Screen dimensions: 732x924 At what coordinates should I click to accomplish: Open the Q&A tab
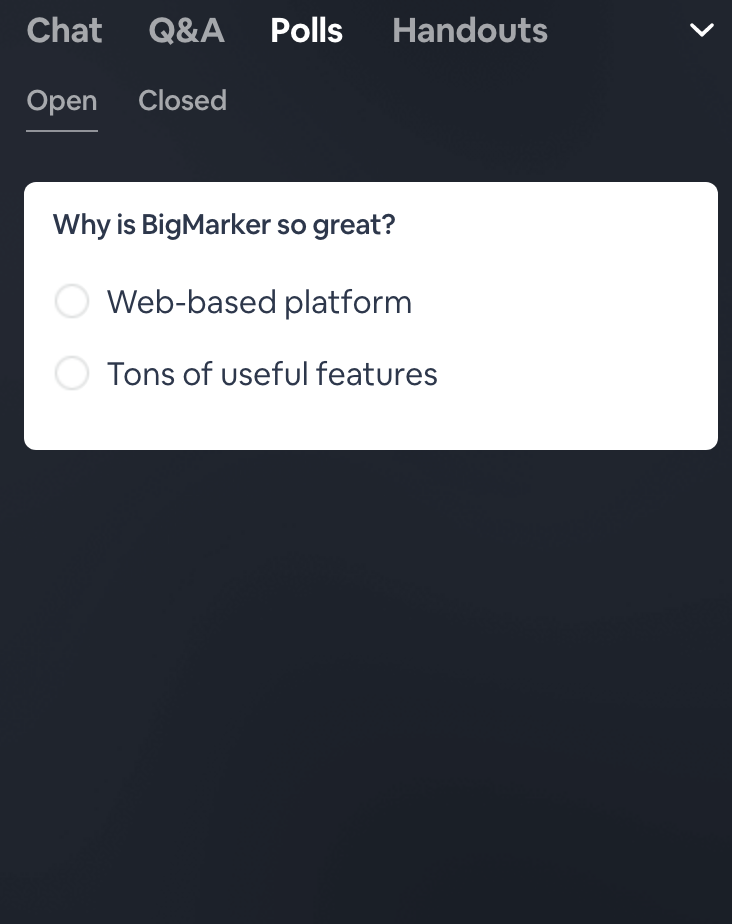point(186,31)
